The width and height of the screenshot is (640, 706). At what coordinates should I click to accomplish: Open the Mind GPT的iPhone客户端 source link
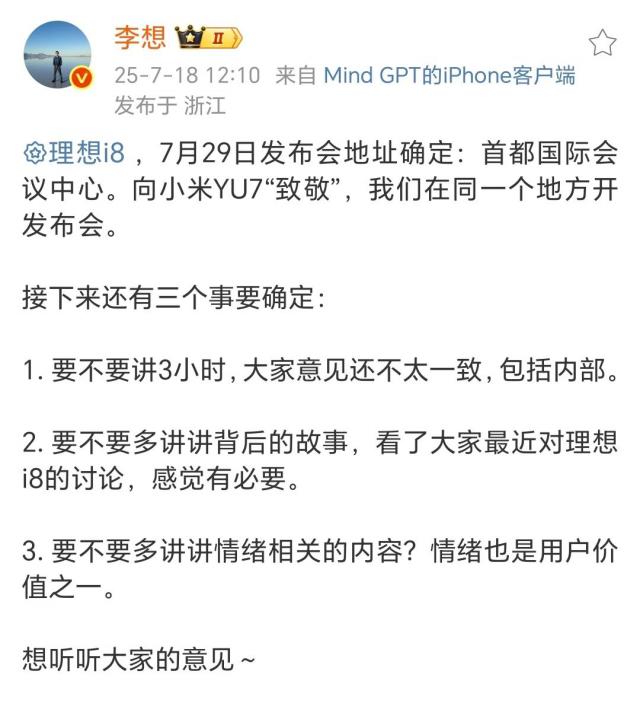[449, 75]
